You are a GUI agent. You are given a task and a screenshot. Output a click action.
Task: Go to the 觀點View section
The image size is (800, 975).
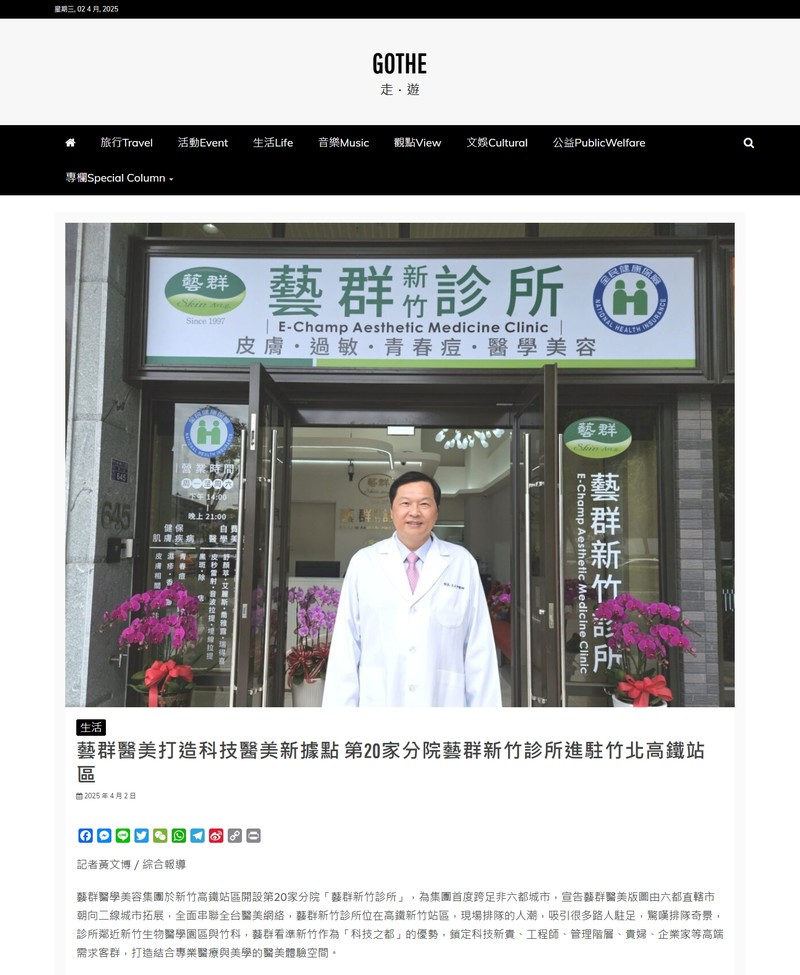[x=417, y=143]
